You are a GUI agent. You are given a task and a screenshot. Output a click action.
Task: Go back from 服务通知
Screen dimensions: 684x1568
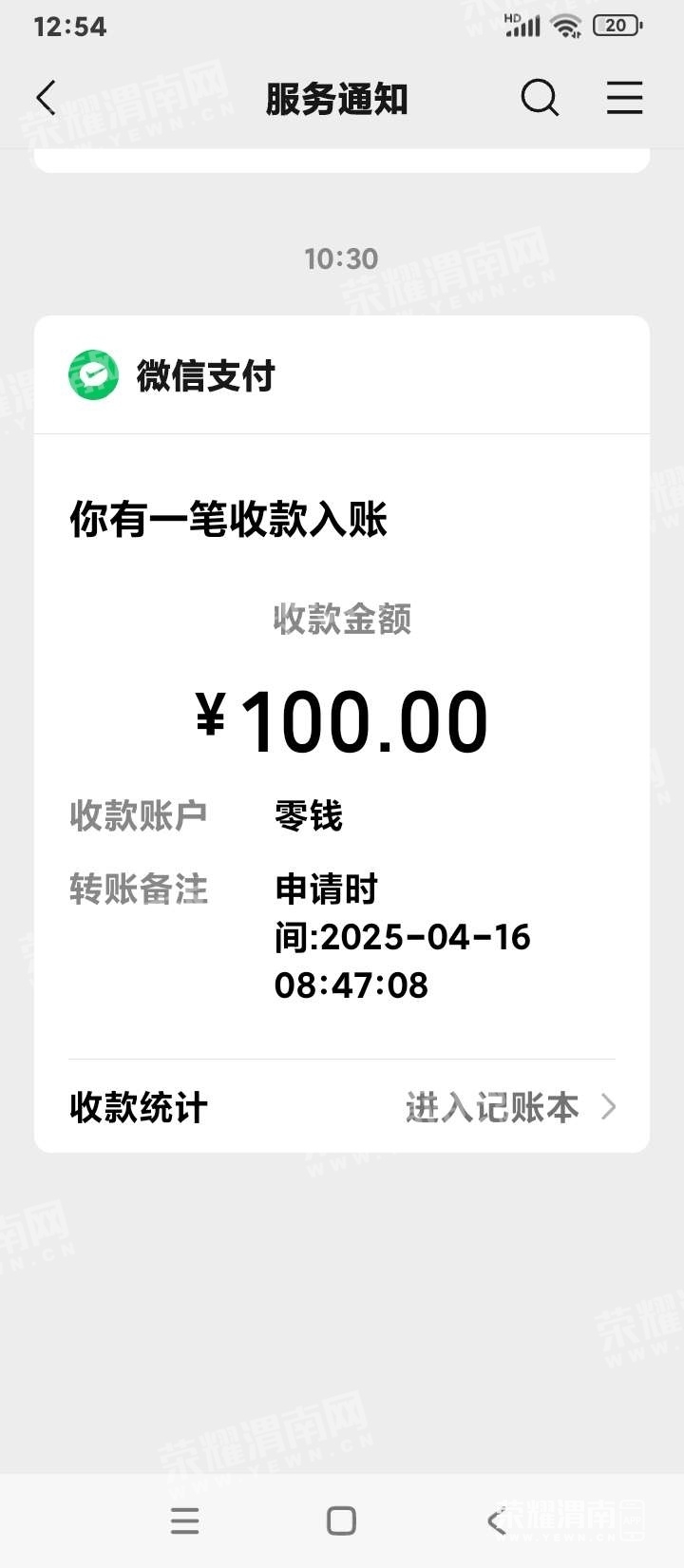[x=46, y=98]
